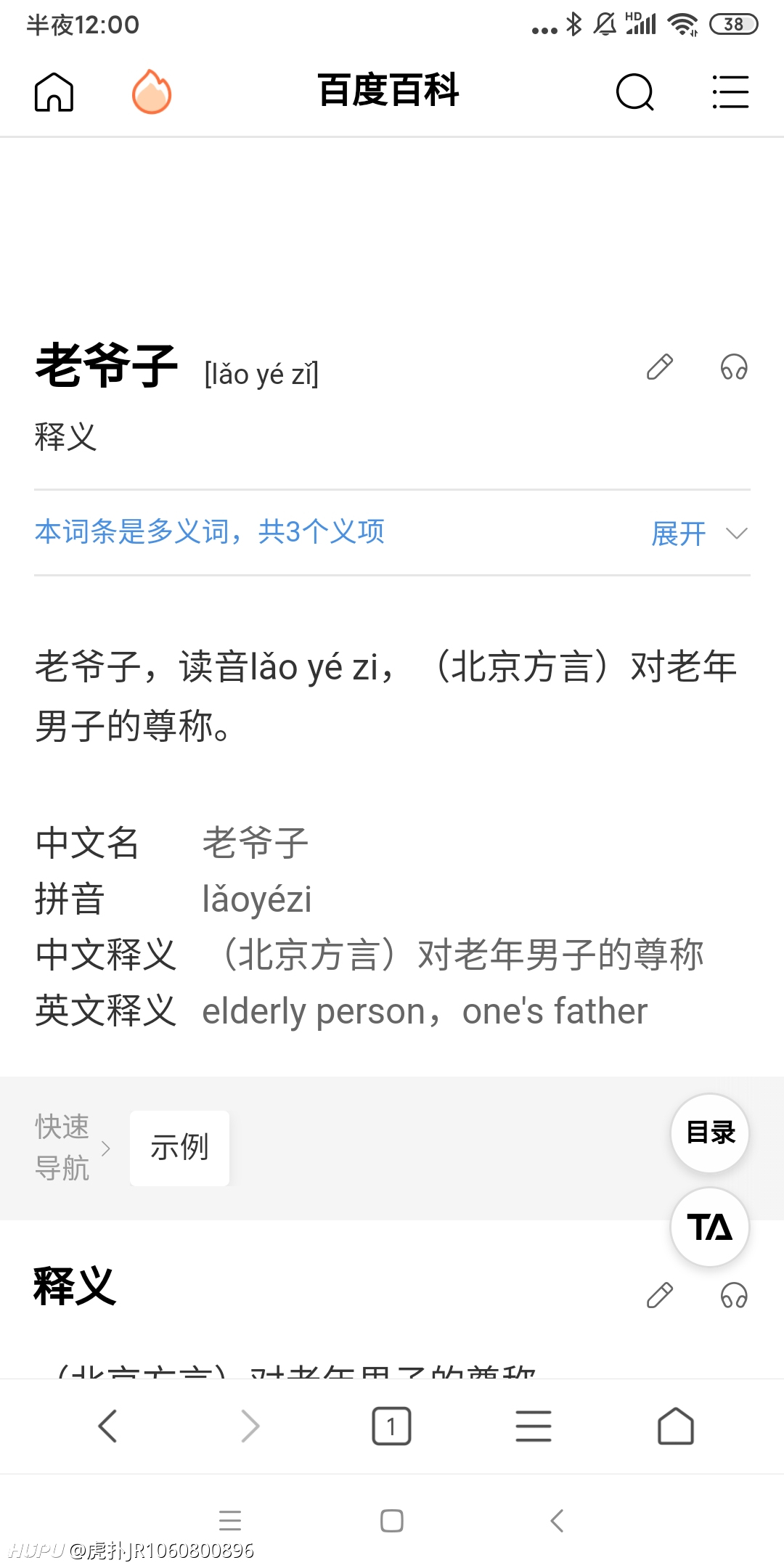
Task: Tap the system home button
Action: 392,1521
